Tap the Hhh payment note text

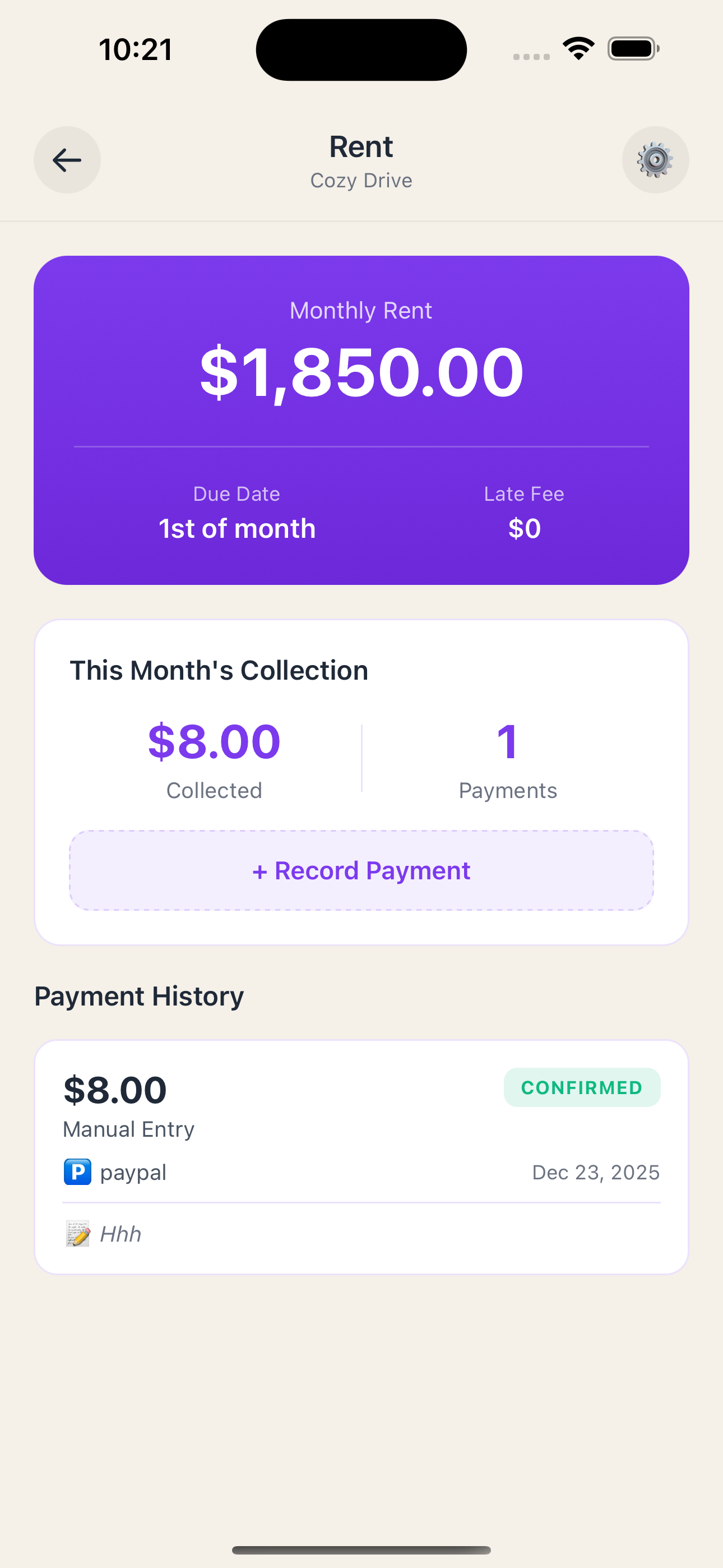pyautogui.click(x=120, y=1234)
